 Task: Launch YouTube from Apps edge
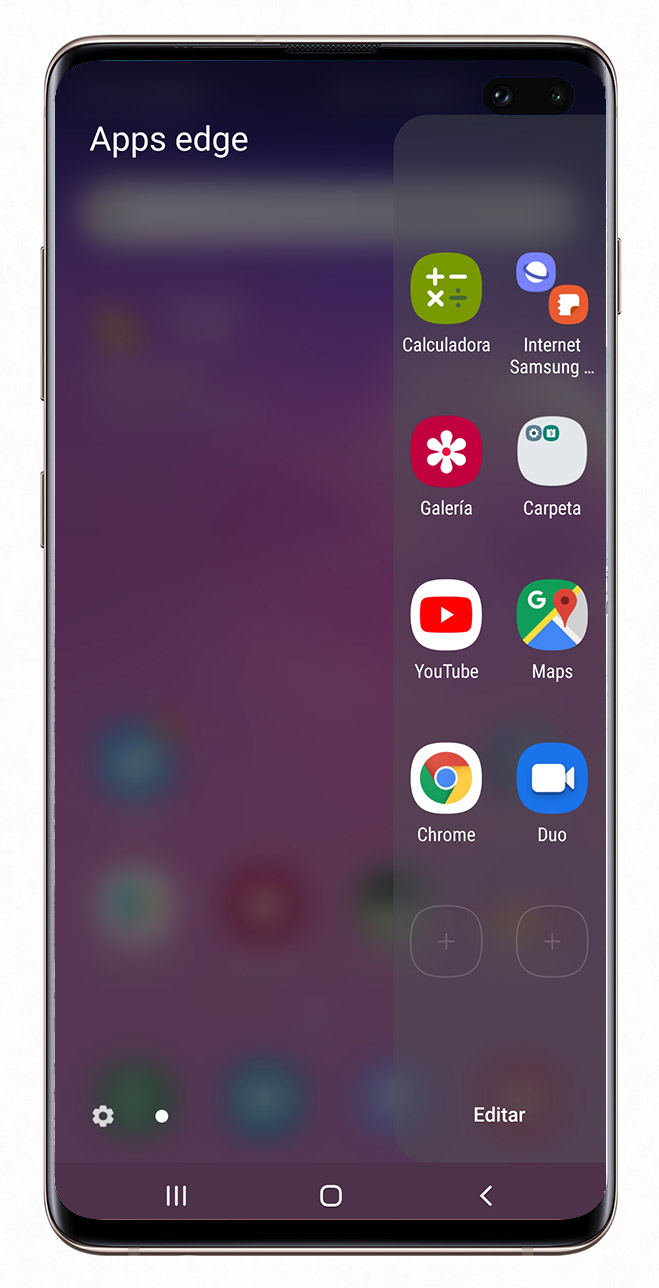click(446, 615)
